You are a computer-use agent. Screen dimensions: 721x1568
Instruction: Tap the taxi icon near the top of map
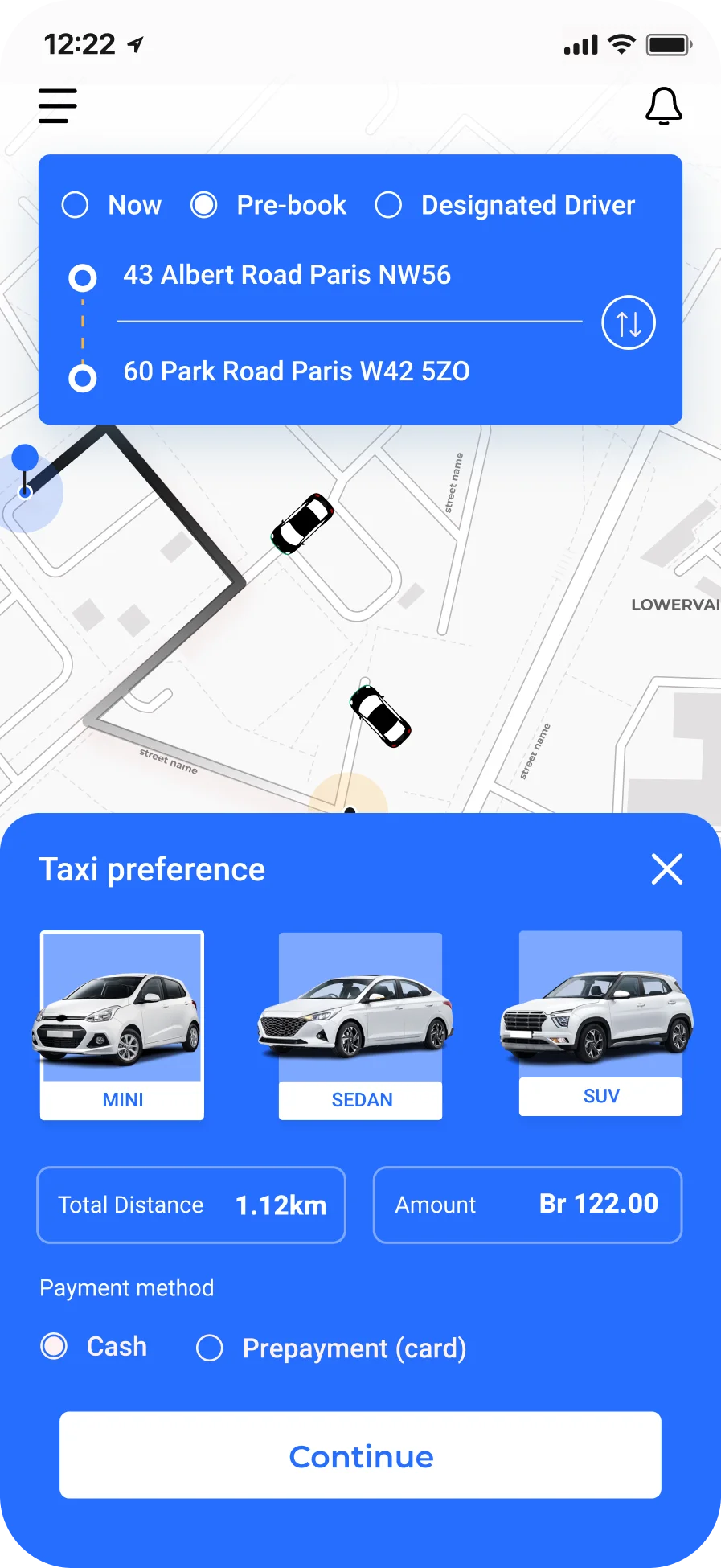pyautogui.click(x=303, y=524)
